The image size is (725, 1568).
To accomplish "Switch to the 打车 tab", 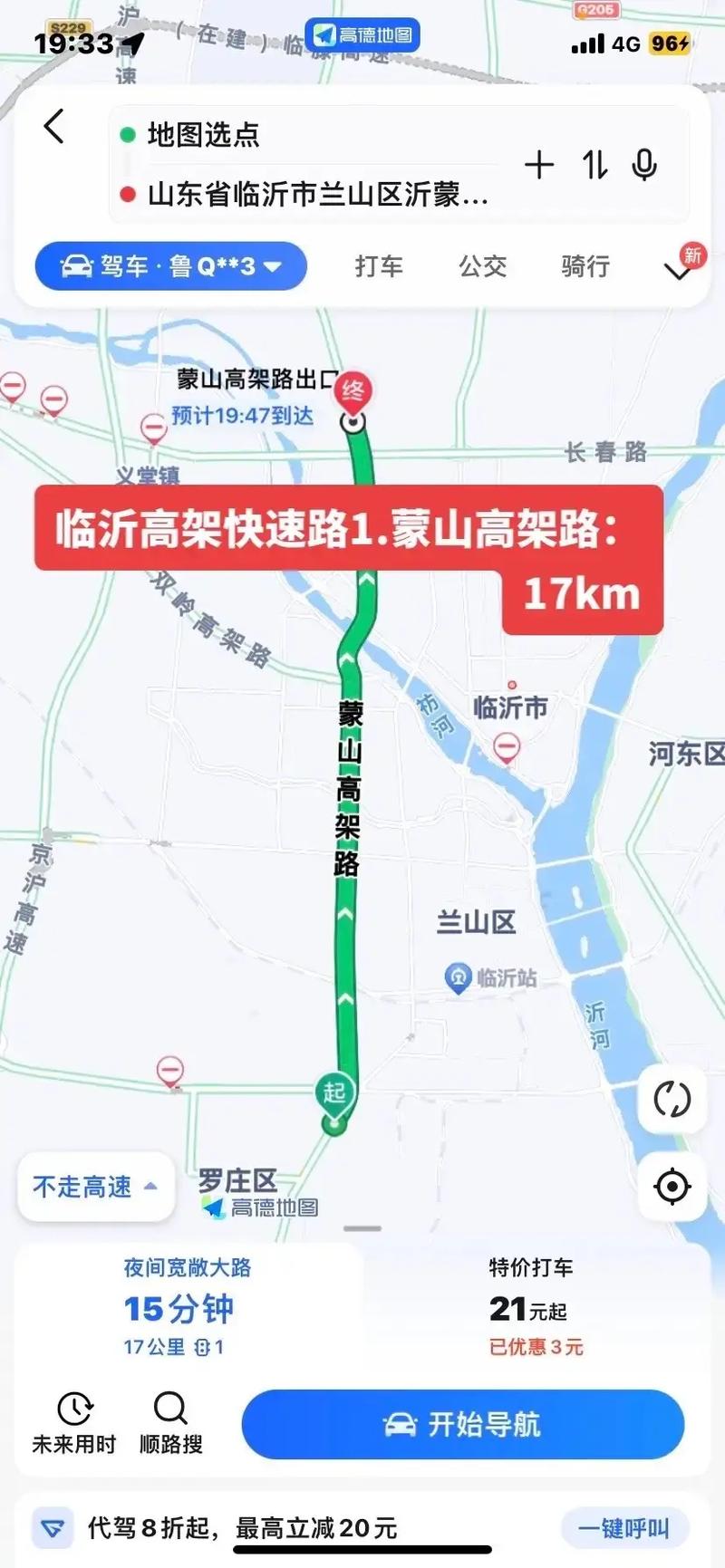I will coord(379,266).
